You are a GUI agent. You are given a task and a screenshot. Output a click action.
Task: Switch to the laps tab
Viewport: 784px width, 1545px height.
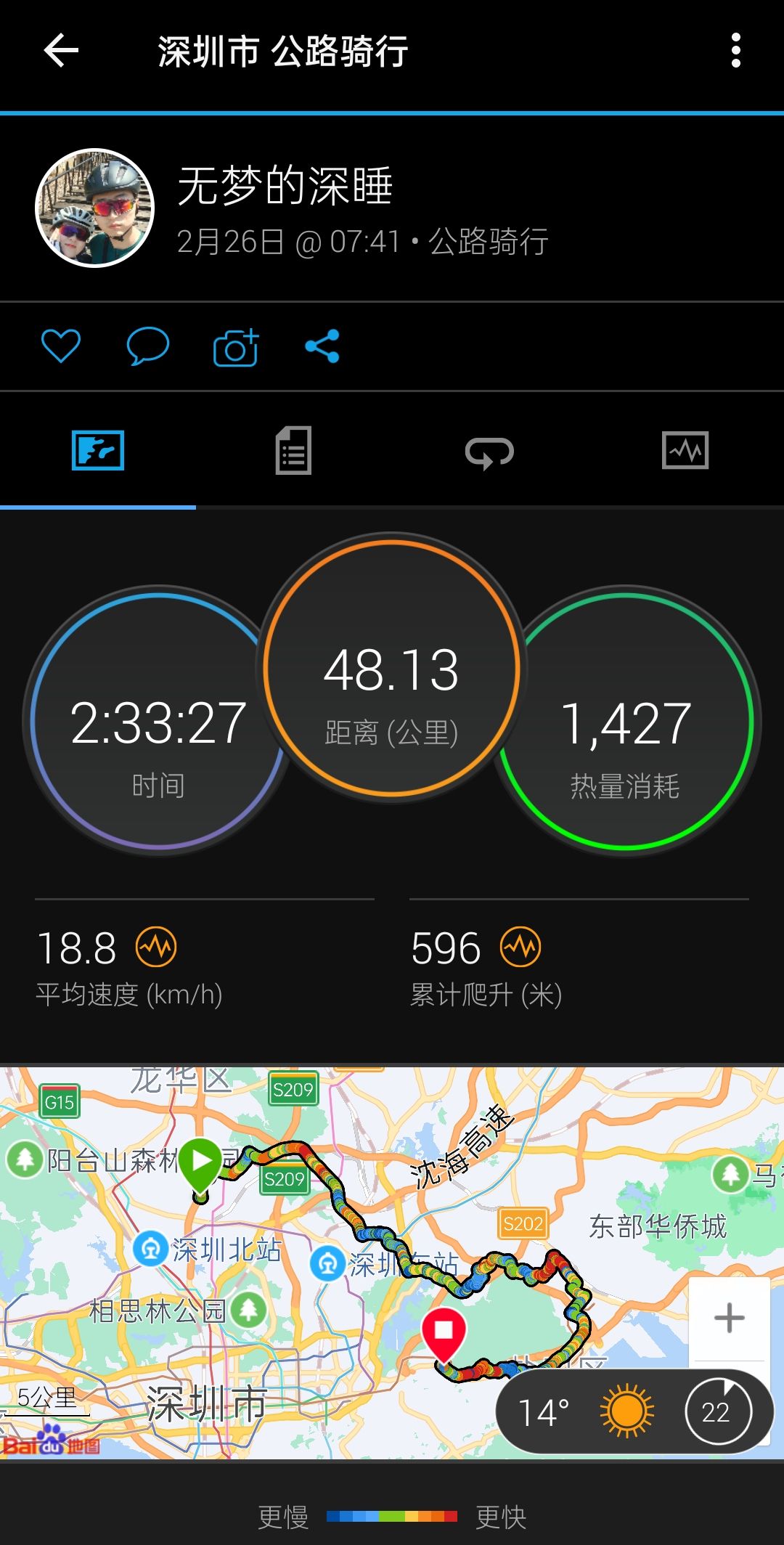(x=489, y=452)
